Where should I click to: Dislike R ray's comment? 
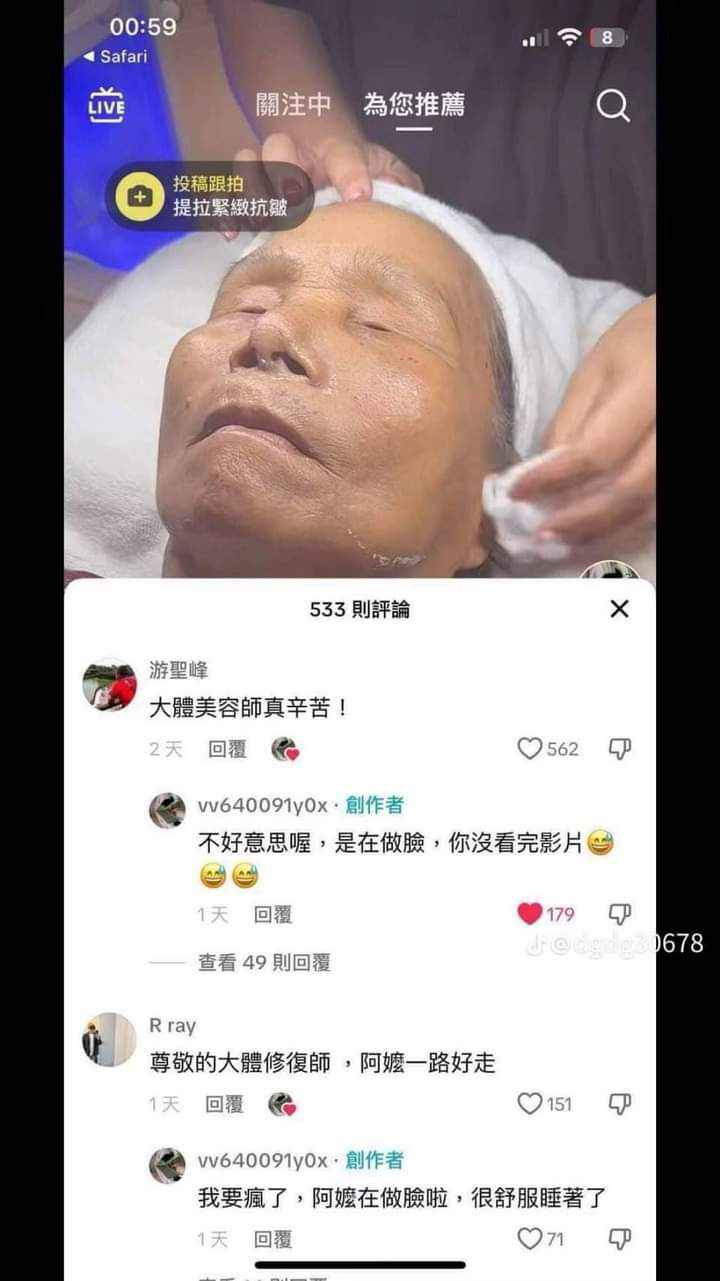coord(620,1104)
